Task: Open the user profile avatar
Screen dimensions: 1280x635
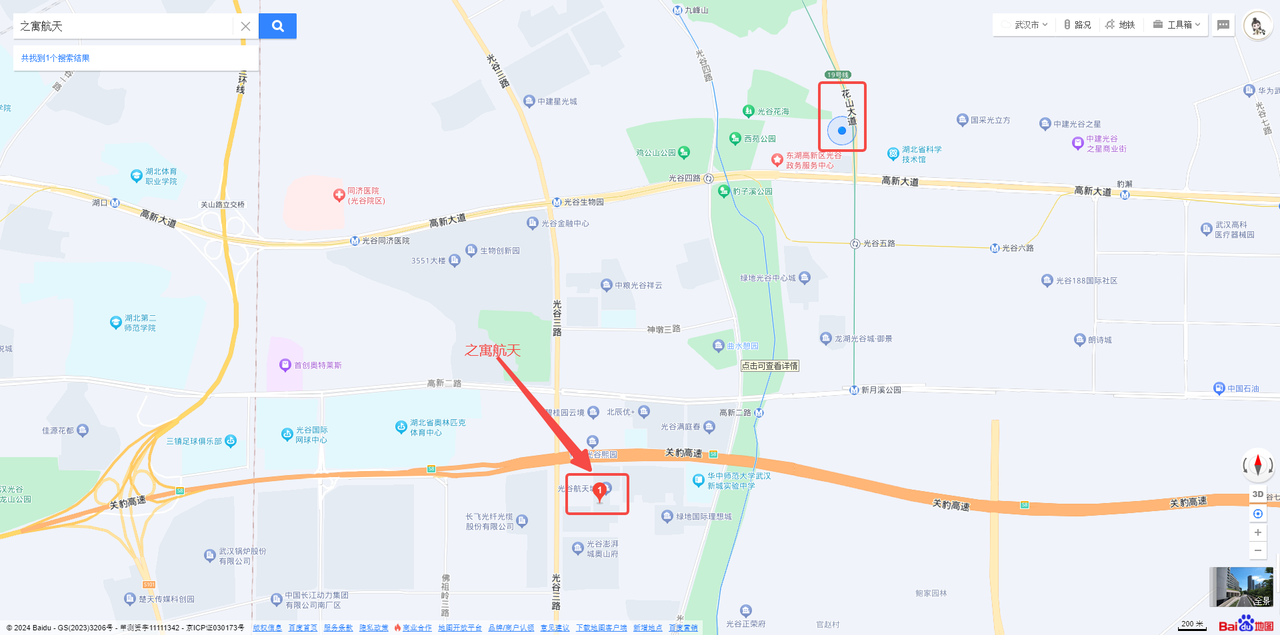Action: point(1257,26)
